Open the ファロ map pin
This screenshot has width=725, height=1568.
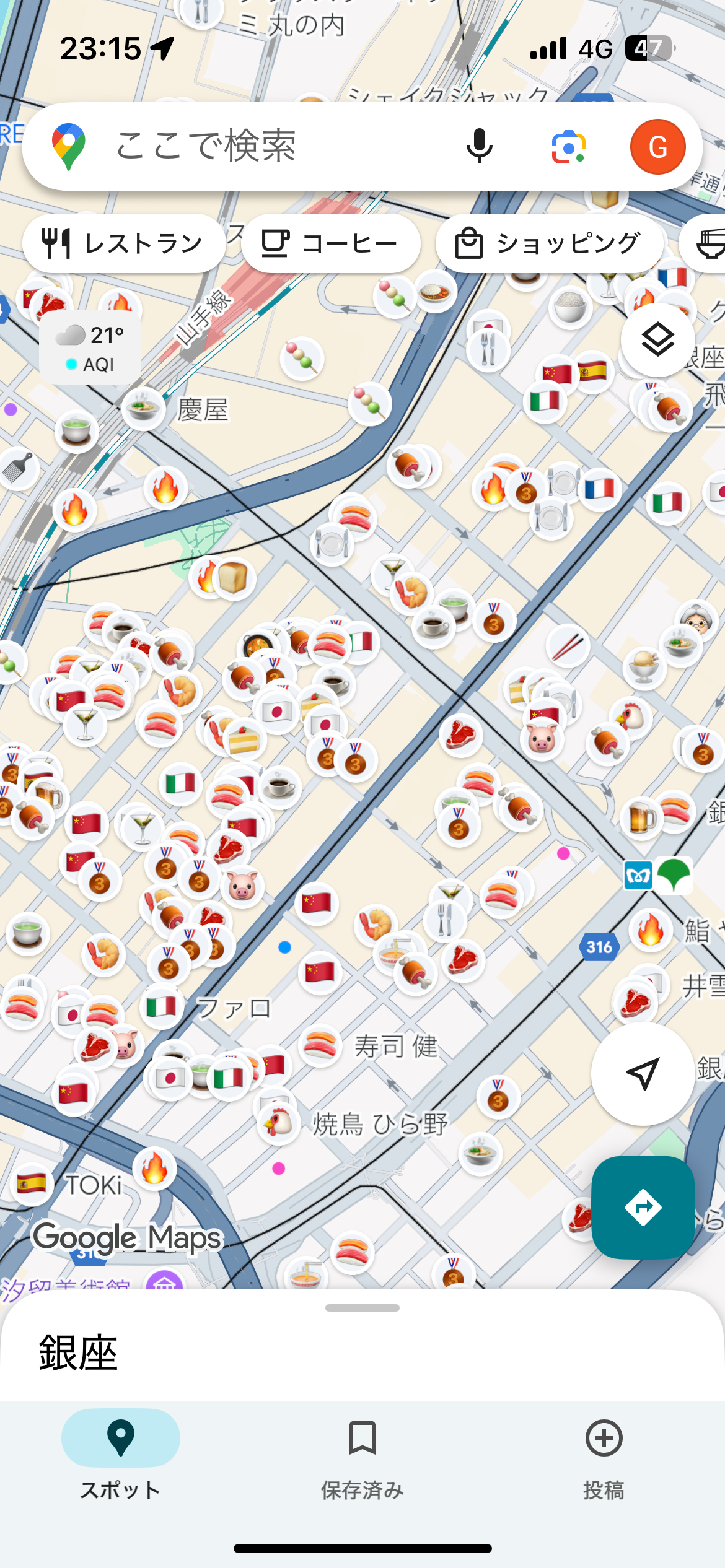(162, 1008)
